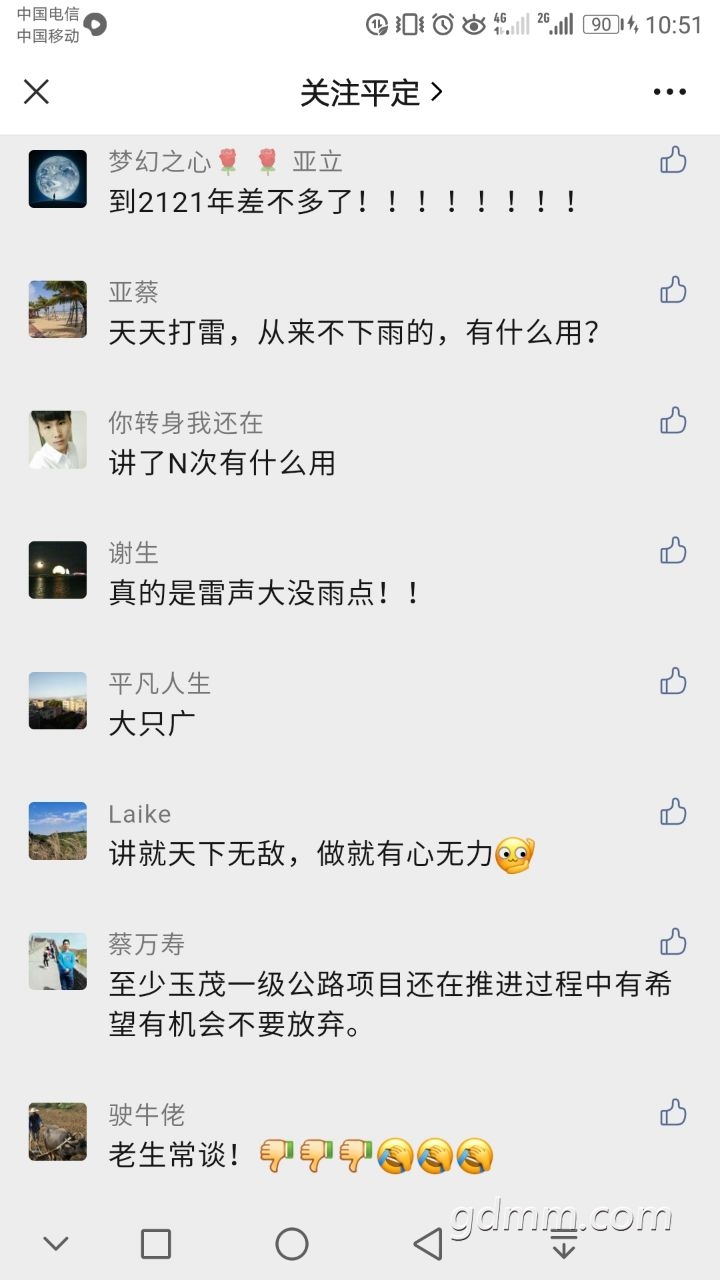Go to the home screen
720x1280 pixels.
[x=292, y=1244]
